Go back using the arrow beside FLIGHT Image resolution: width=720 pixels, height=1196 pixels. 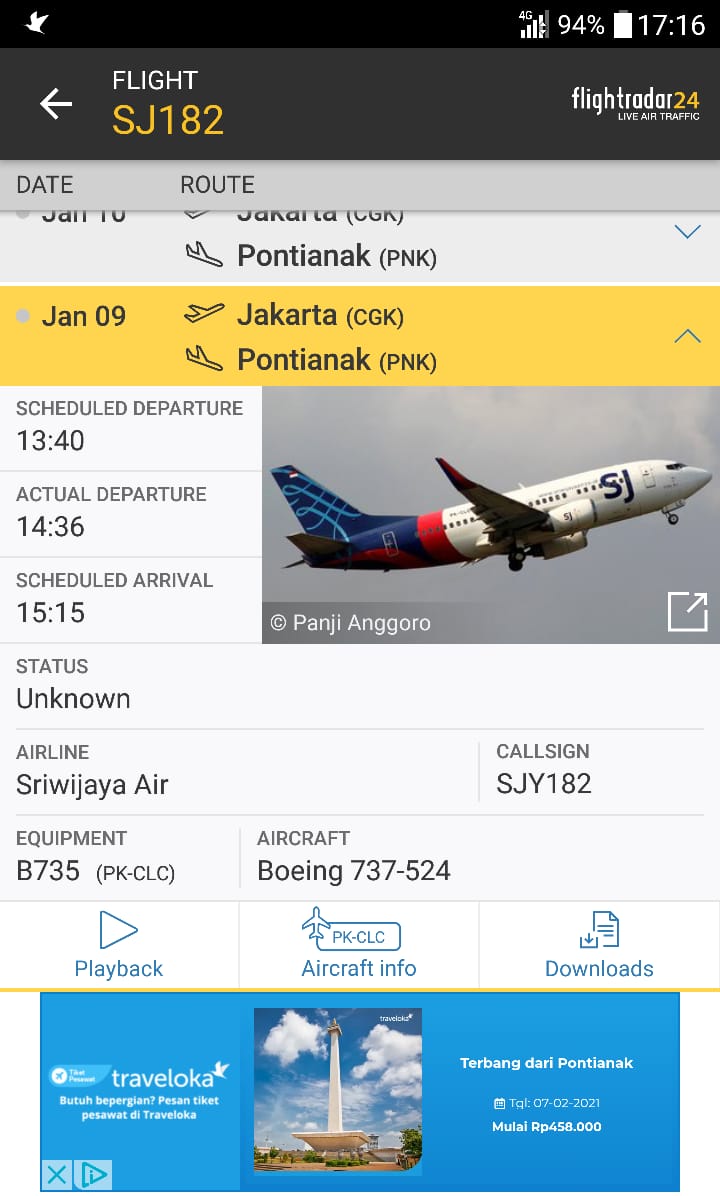[x=56, y=104]
